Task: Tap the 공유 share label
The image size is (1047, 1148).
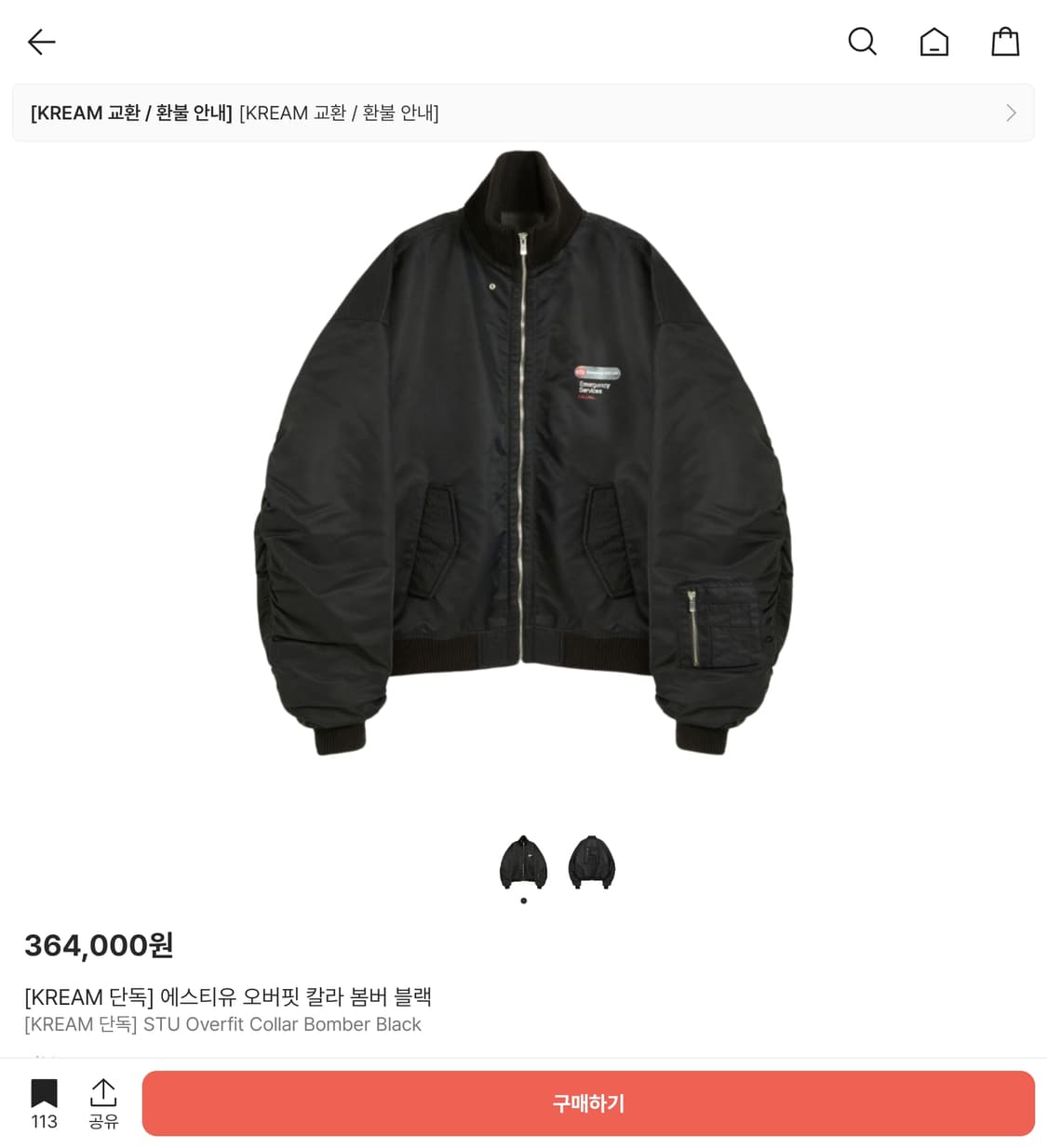Action: click(102, 1122)
